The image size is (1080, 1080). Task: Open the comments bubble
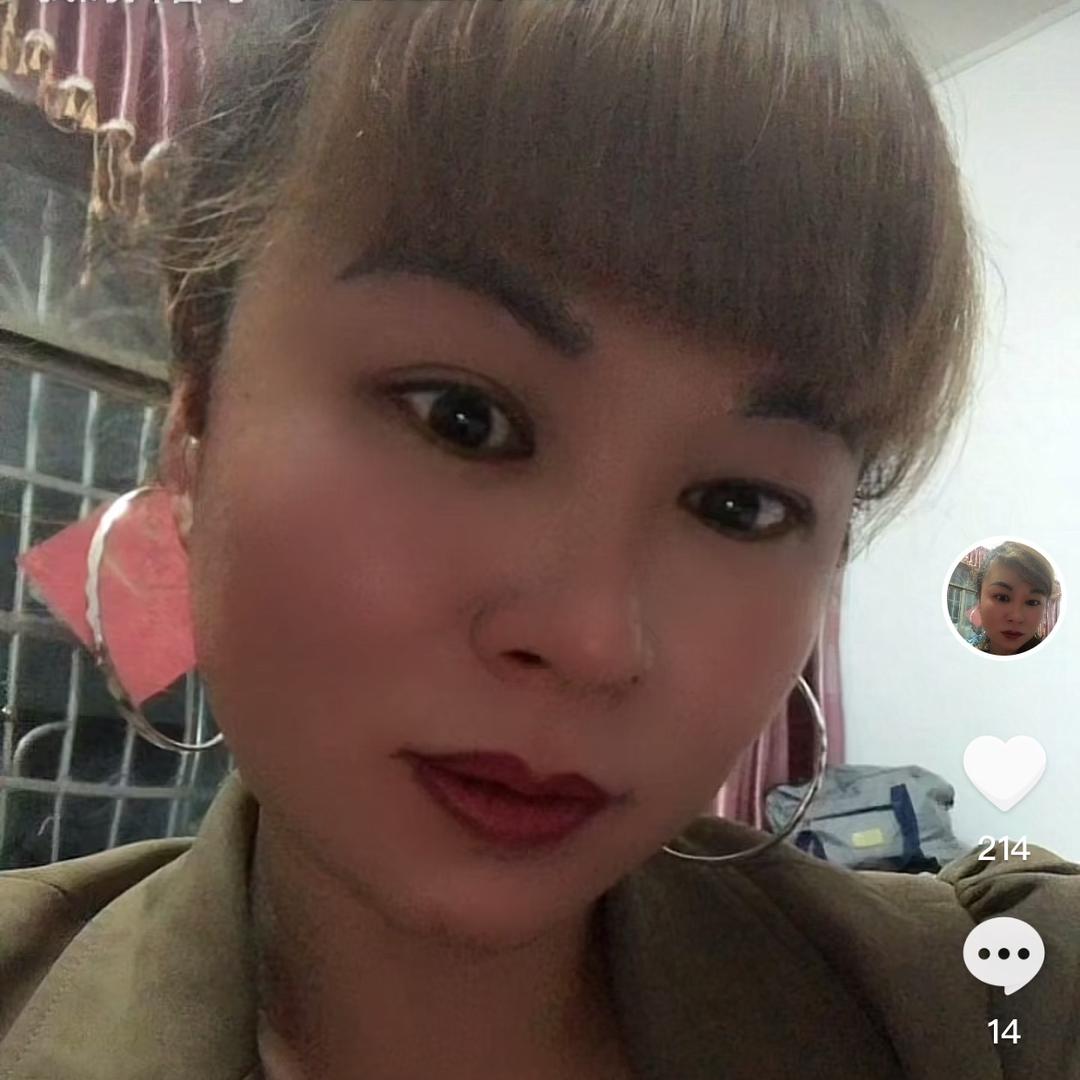[1003, 955]
